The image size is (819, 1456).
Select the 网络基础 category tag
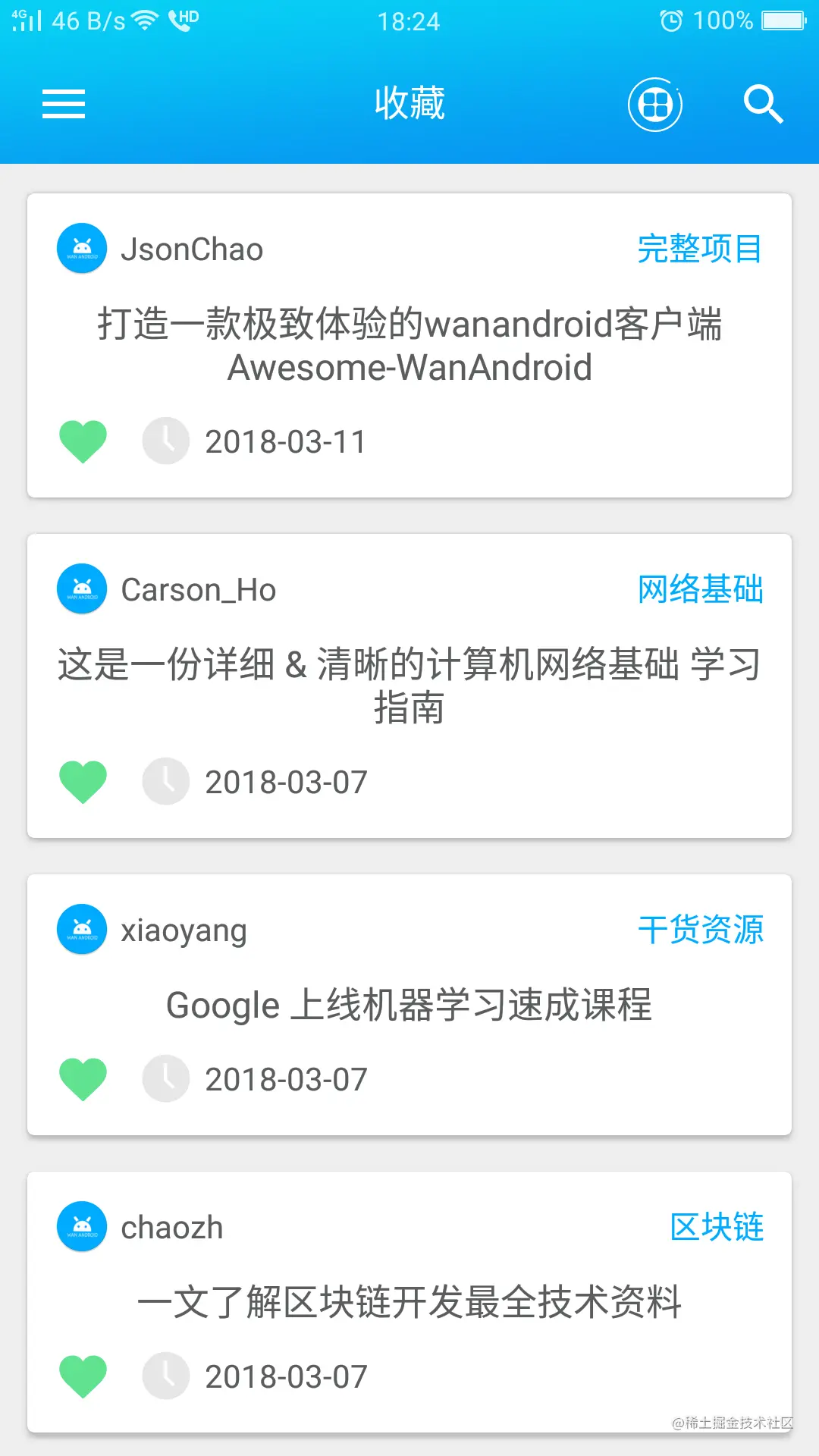(x=700, y=590)
